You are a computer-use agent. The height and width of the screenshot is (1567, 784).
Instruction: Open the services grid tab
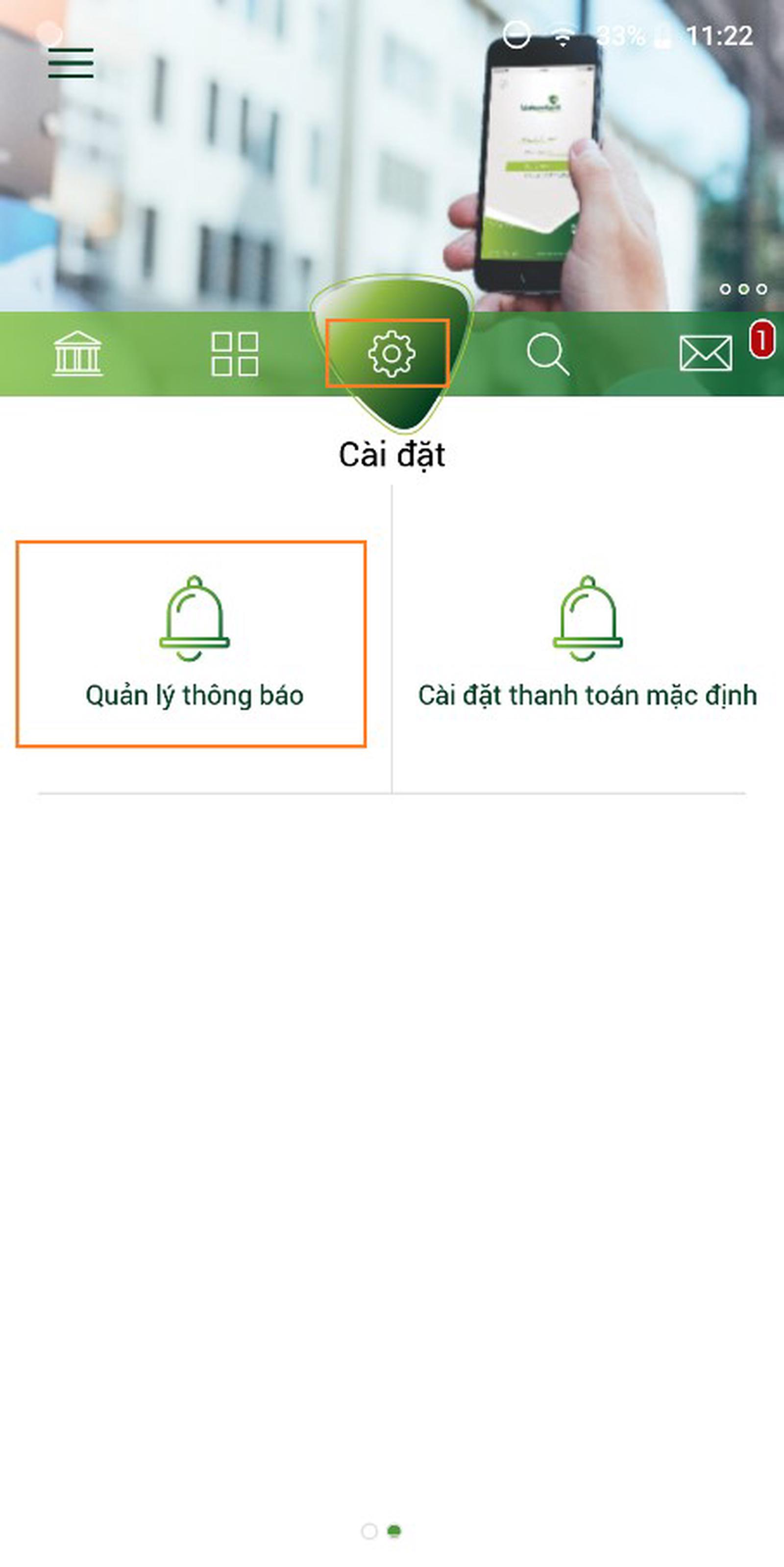coord(234,354)
